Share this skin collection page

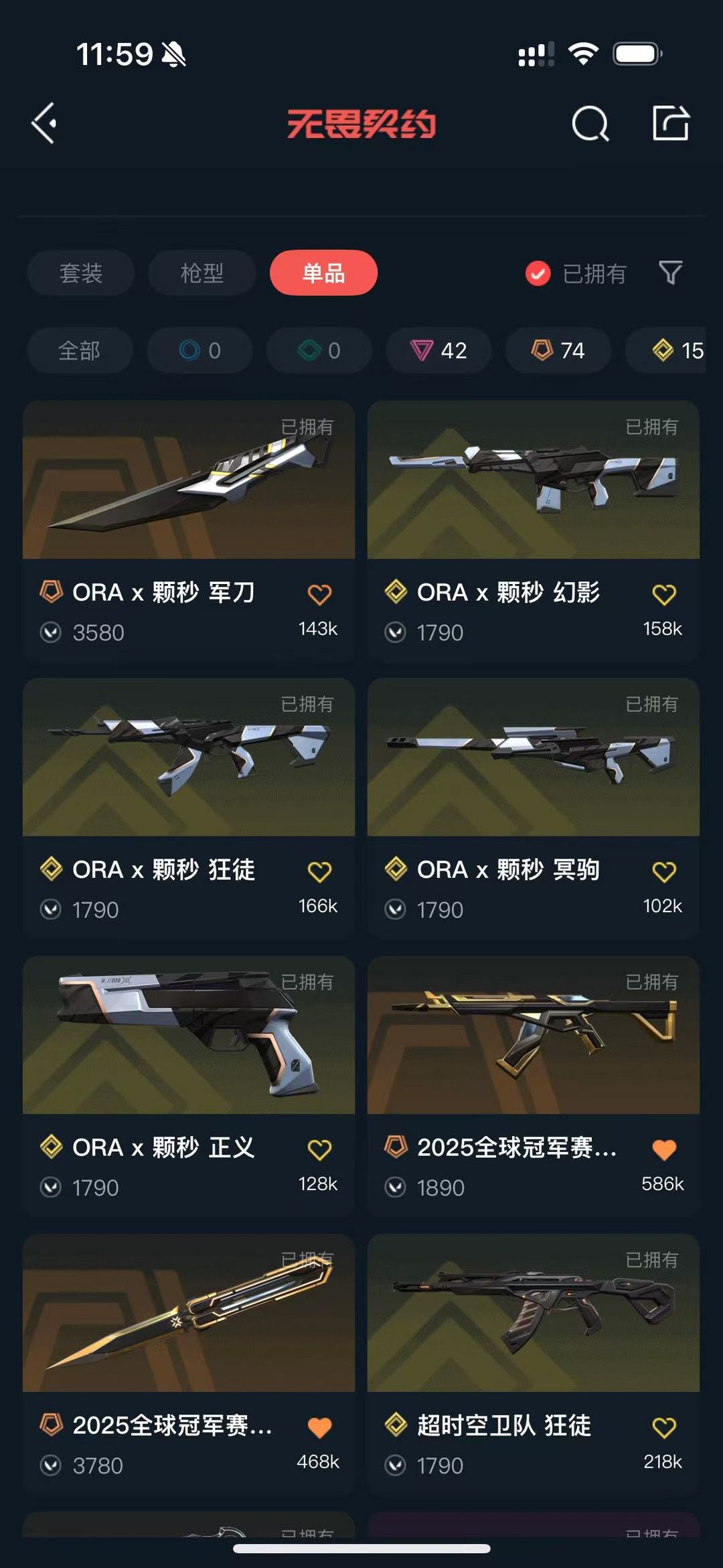[x=670, y=123]
